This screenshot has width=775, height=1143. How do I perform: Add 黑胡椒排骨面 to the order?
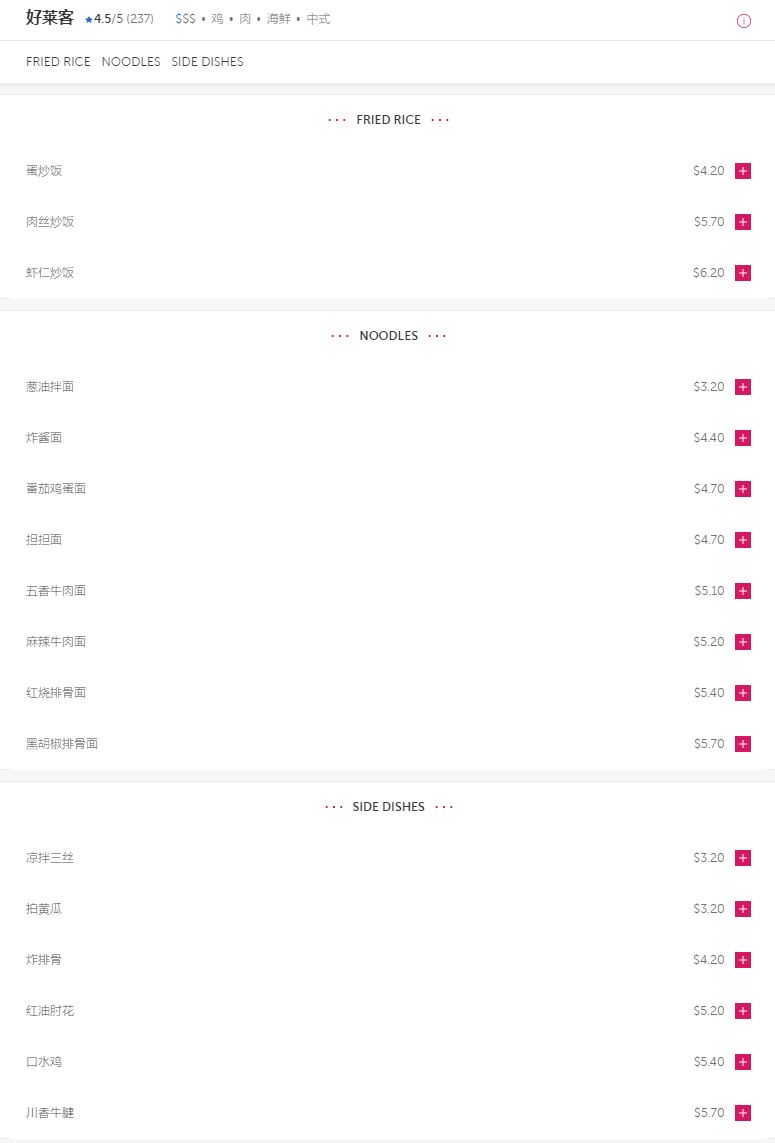pos(742,744)
